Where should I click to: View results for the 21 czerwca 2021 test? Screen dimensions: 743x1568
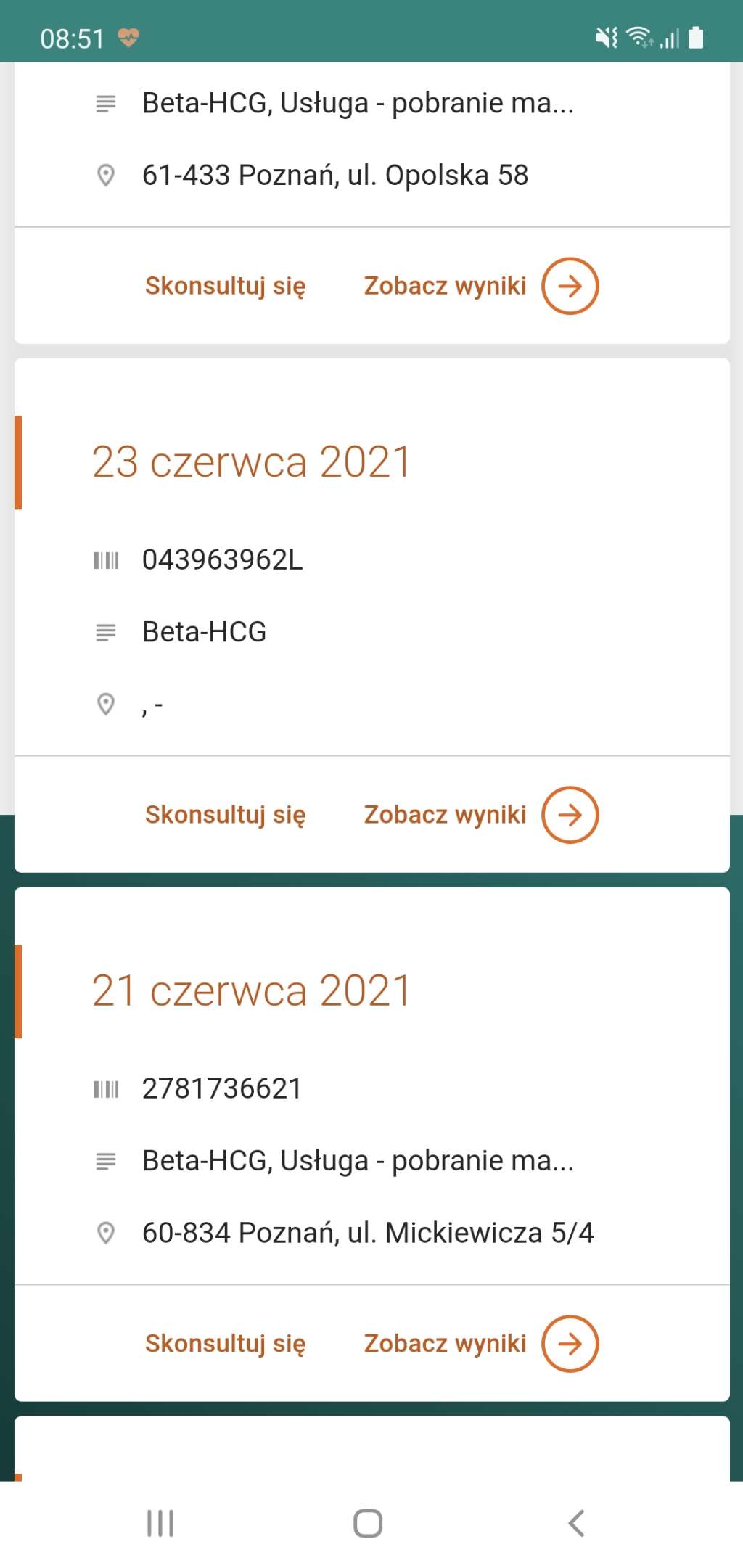[480, 1344]
